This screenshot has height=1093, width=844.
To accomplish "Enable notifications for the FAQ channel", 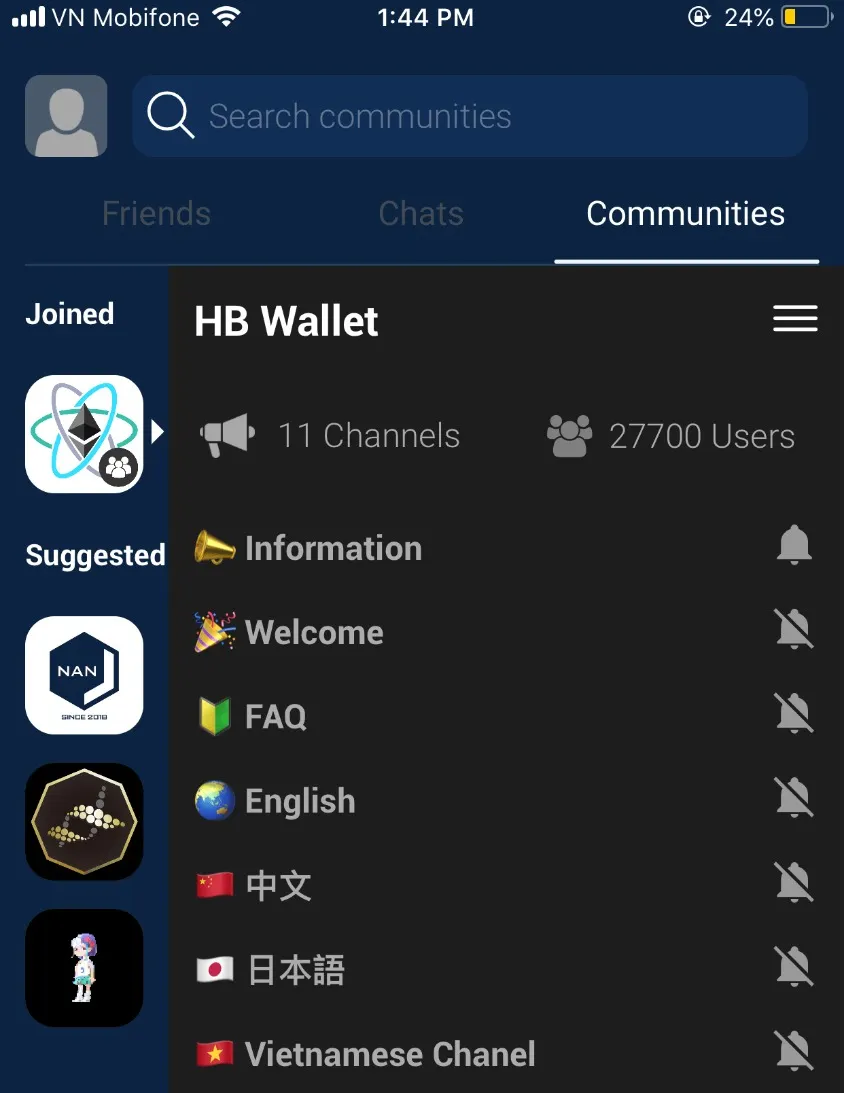I will tap(794, 713).
